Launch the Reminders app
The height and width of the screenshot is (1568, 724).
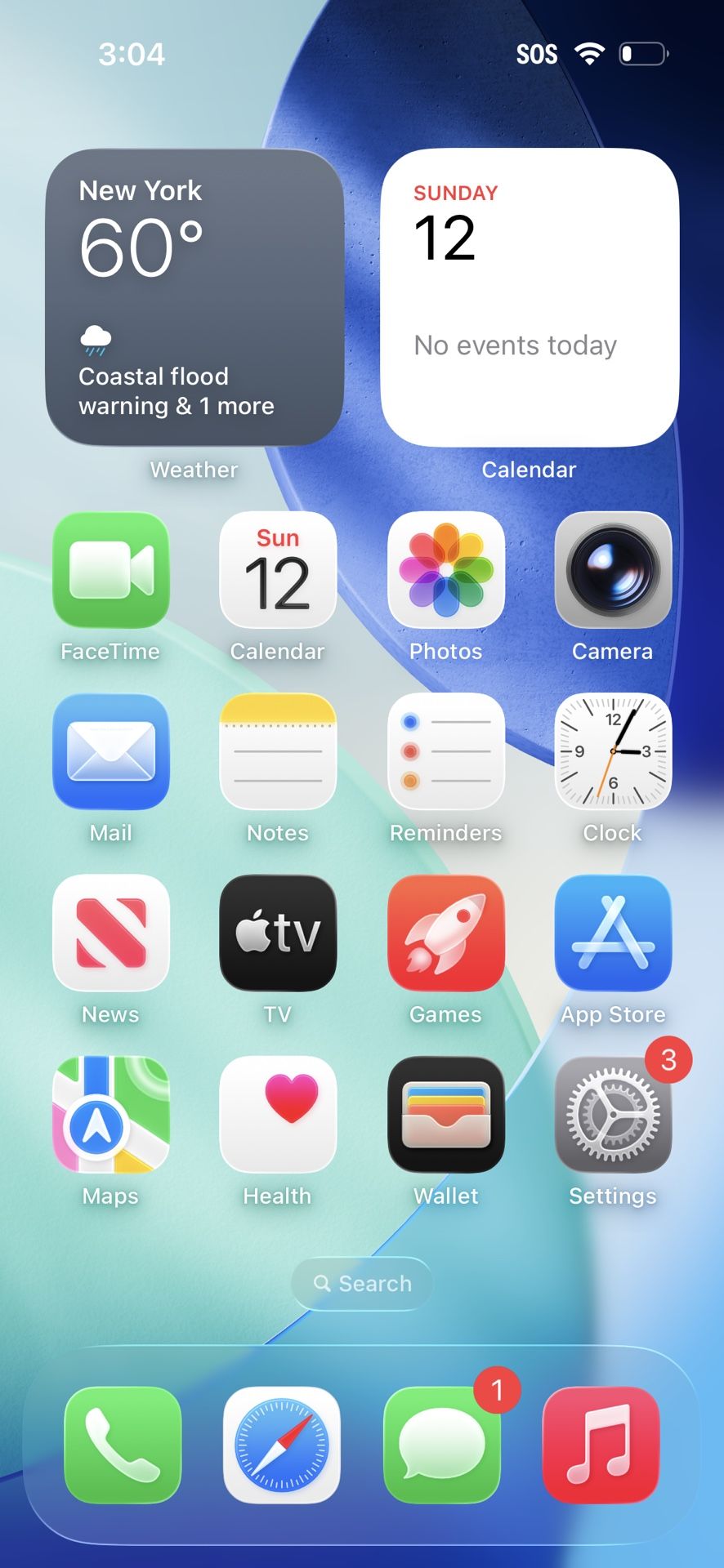point(446,751)
